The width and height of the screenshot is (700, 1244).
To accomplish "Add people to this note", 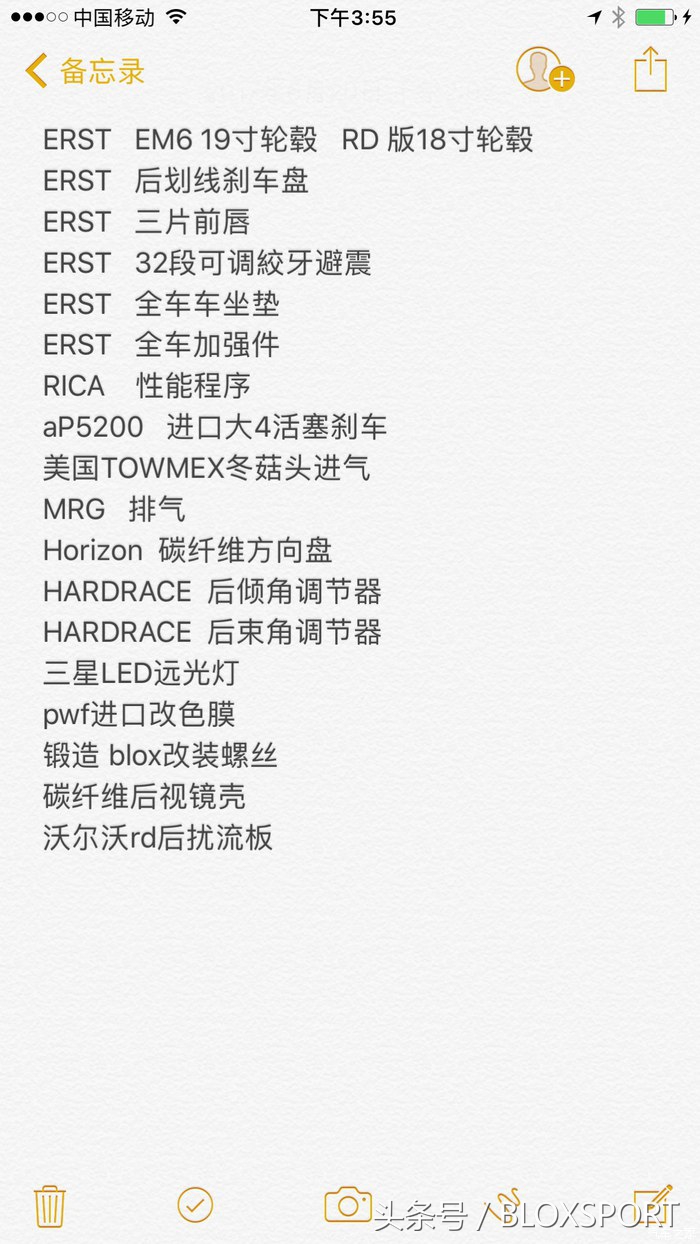I will coord(544,70).
